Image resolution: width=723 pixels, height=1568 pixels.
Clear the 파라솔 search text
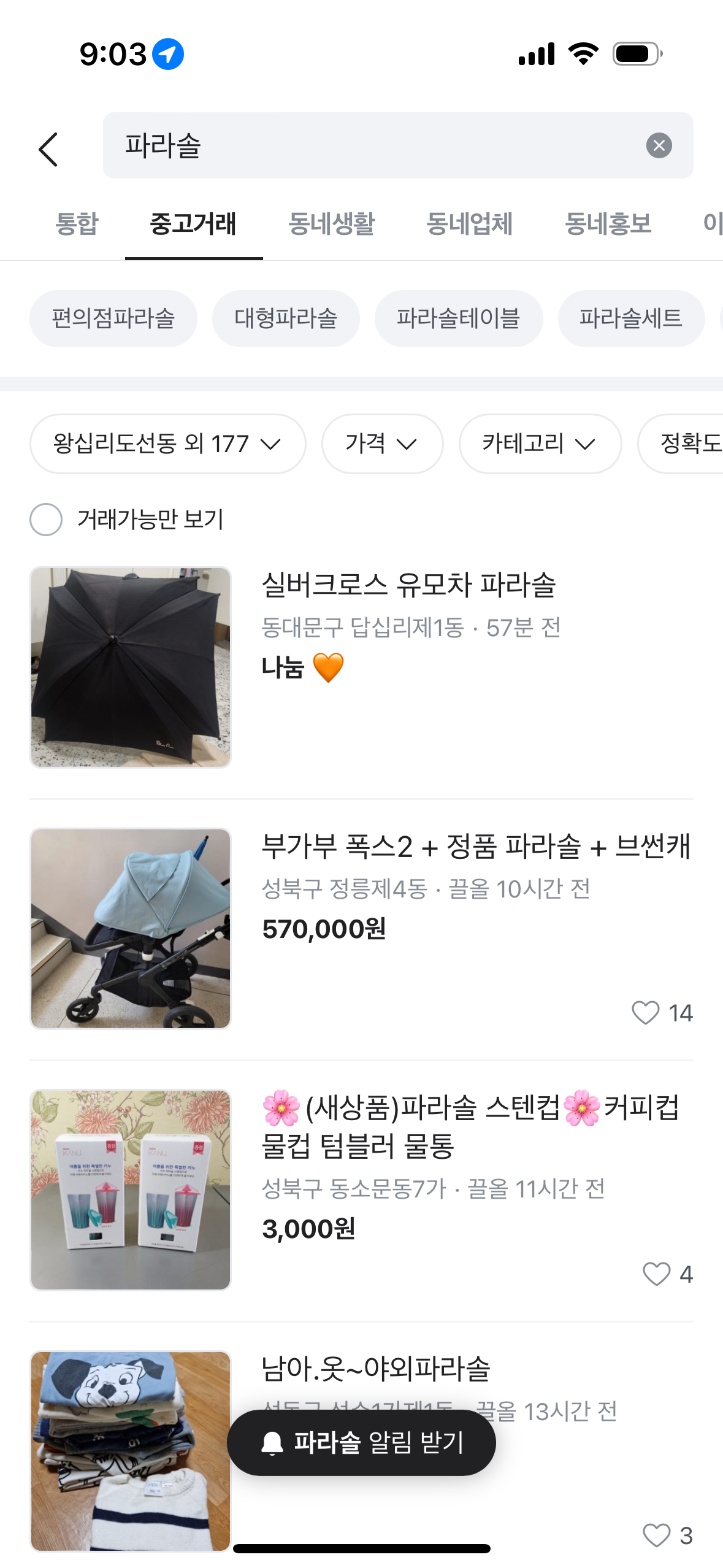coord(659,145)
